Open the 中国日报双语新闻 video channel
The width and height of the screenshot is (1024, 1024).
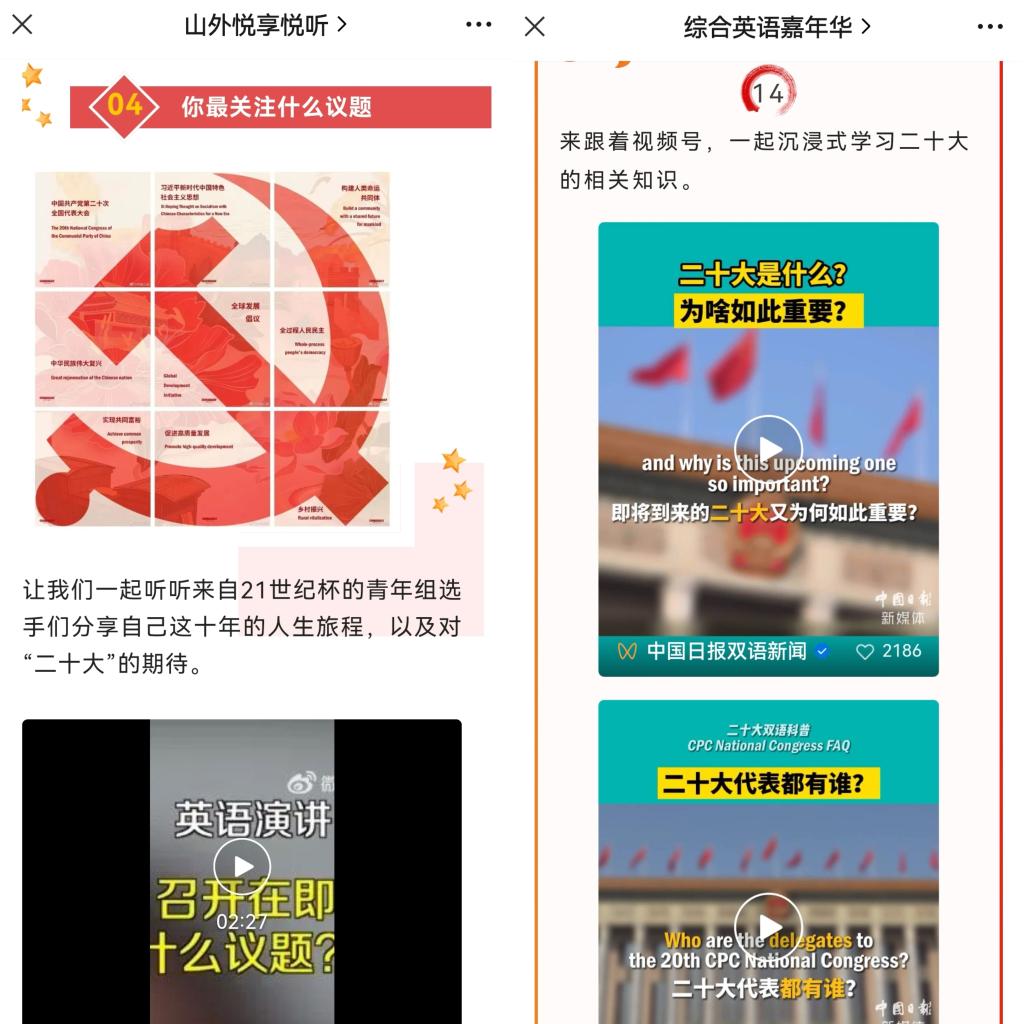pos(725,651)
